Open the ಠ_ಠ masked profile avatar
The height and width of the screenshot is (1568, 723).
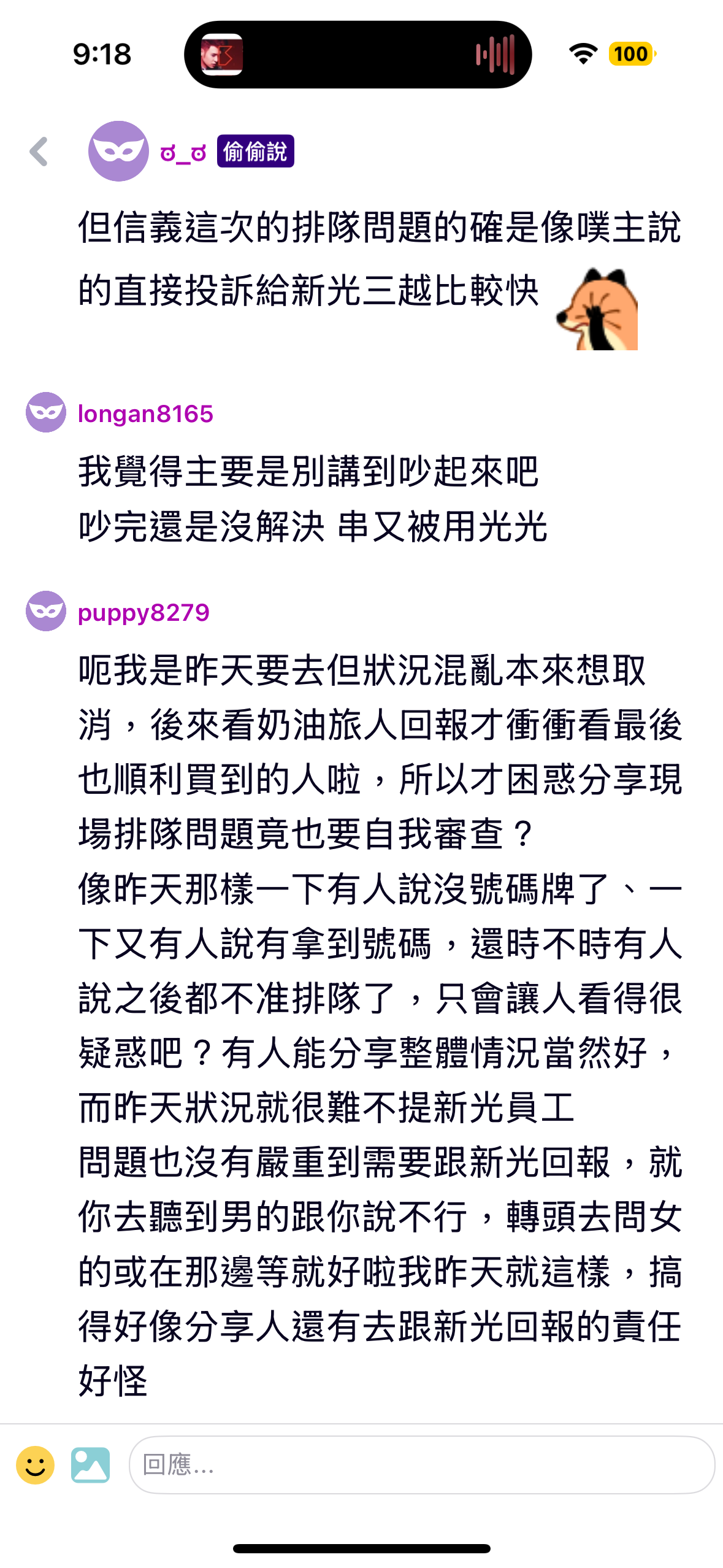118,151
